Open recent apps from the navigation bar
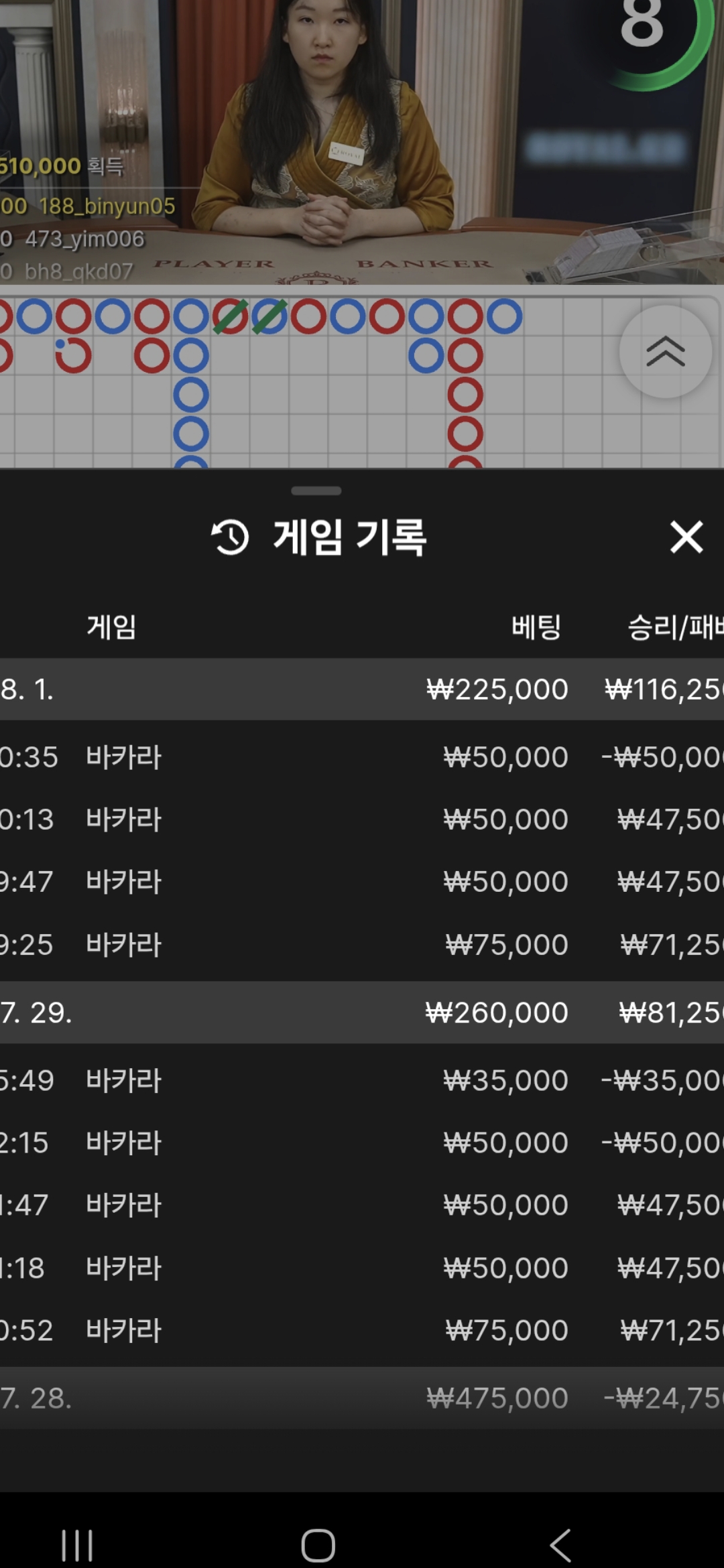The image size is (724, 1568). point(77,1545)
